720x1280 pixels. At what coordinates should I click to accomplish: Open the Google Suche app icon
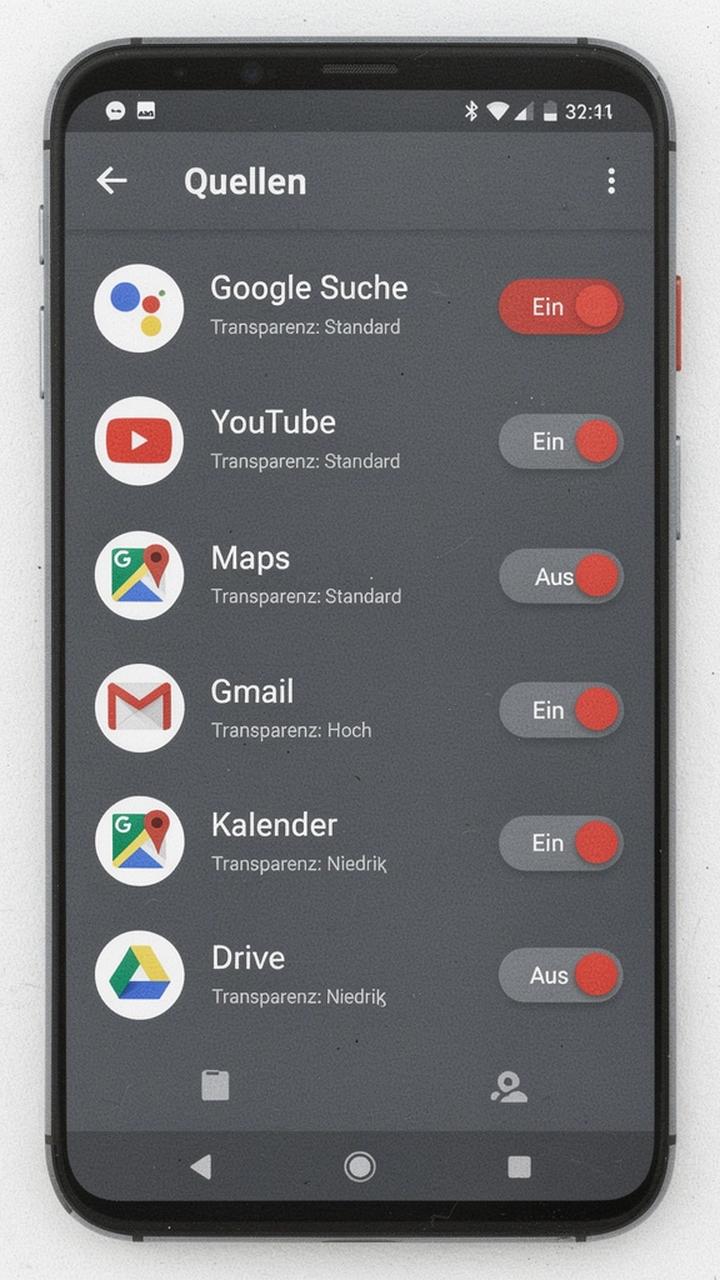[x=138, y=307]
